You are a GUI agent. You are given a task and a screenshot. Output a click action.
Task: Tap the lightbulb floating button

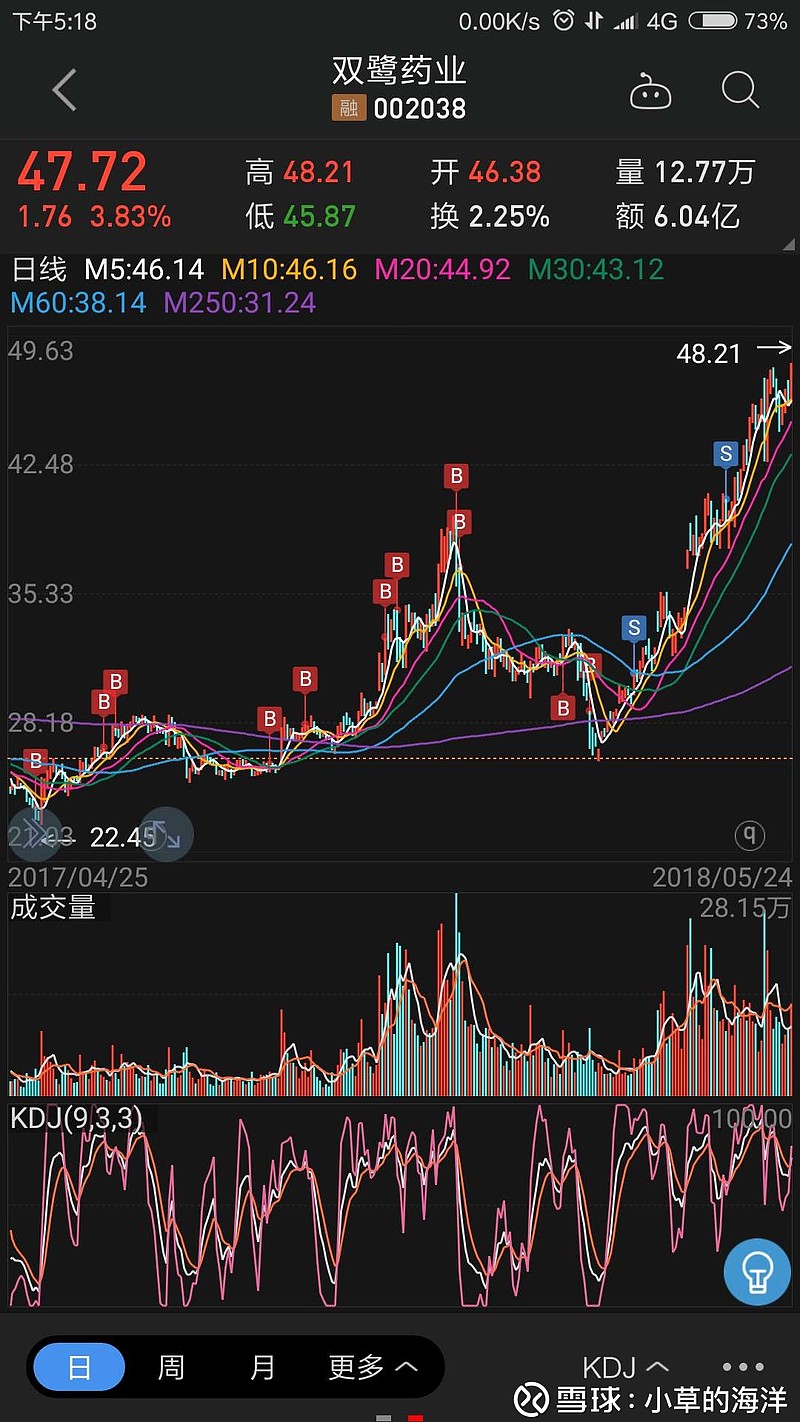click(x=757, y=1271)
